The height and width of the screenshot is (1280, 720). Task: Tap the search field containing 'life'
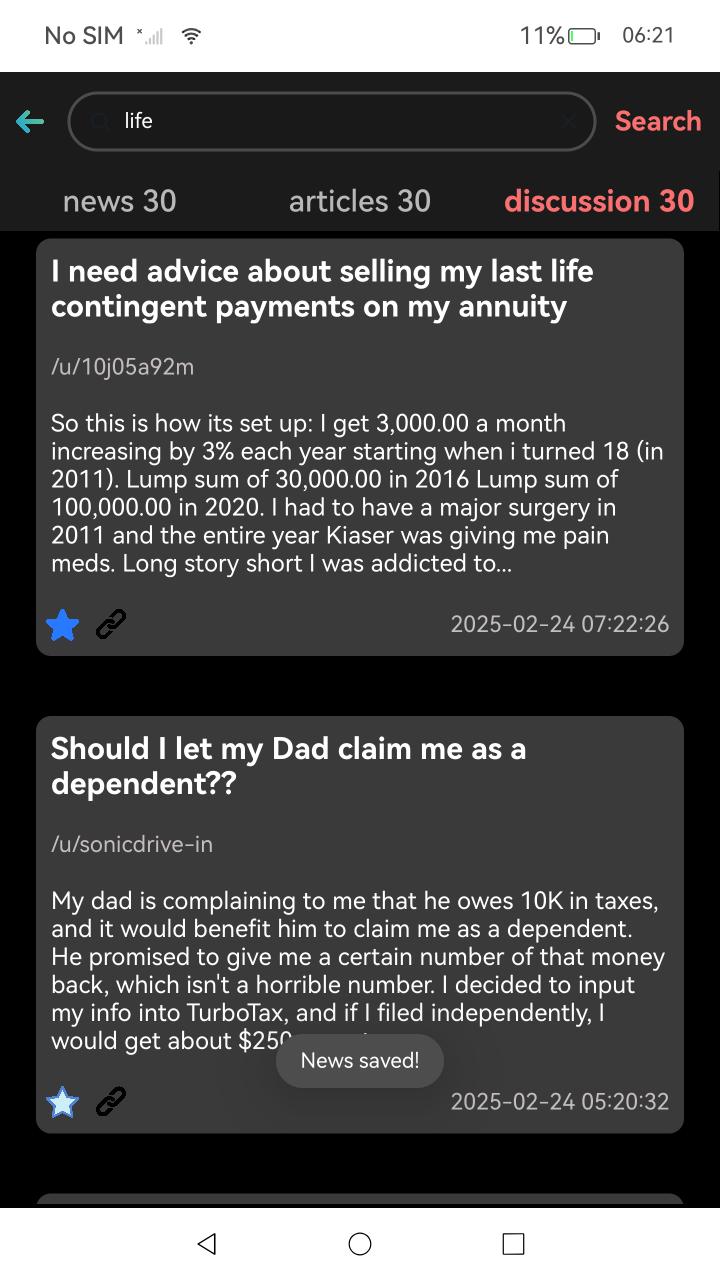pos(332,121)
